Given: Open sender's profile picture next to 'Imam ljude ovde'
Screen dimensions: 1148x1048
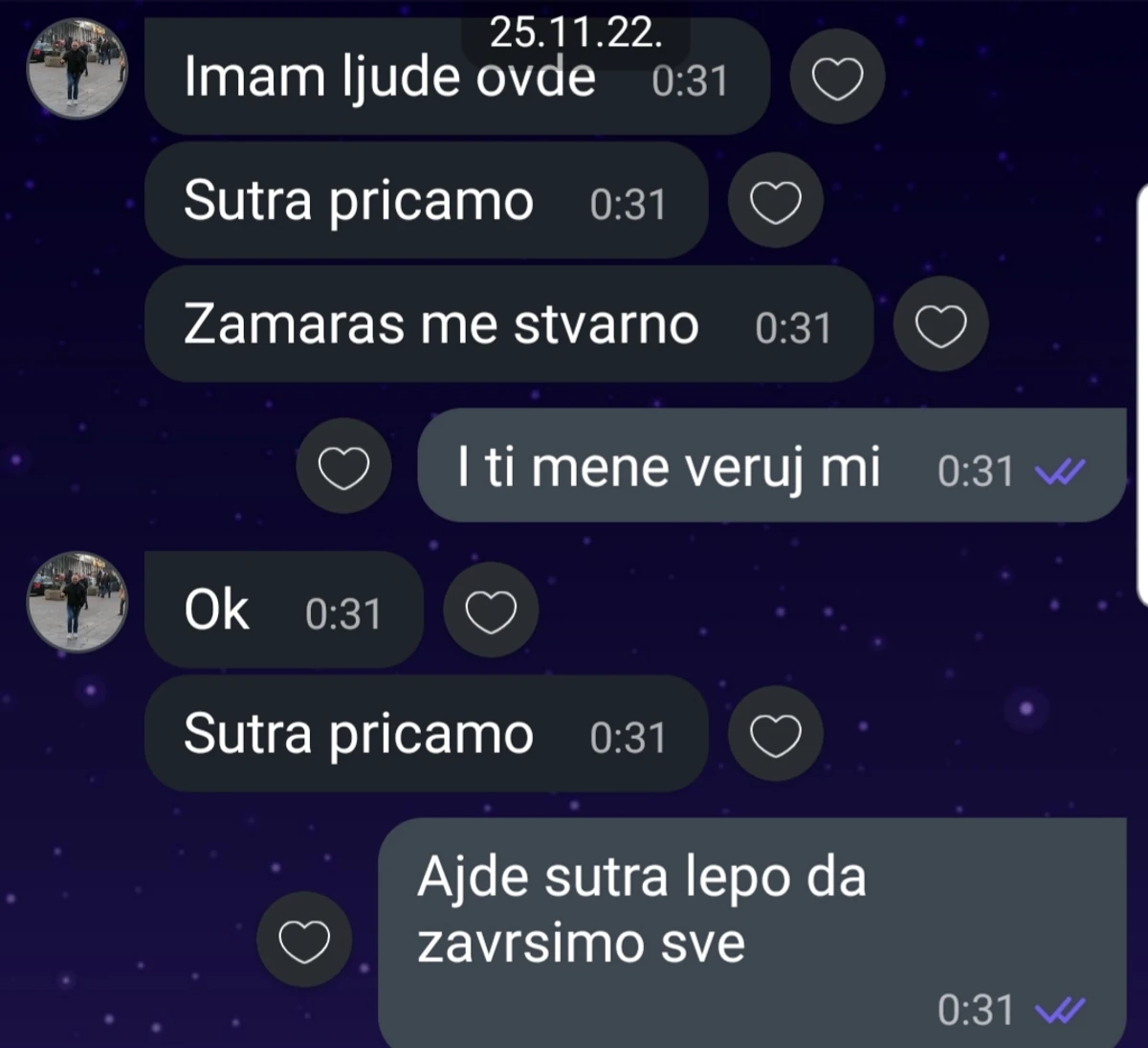Looking at the screenshot, I should pyautogui.click(x=77, y=69).
